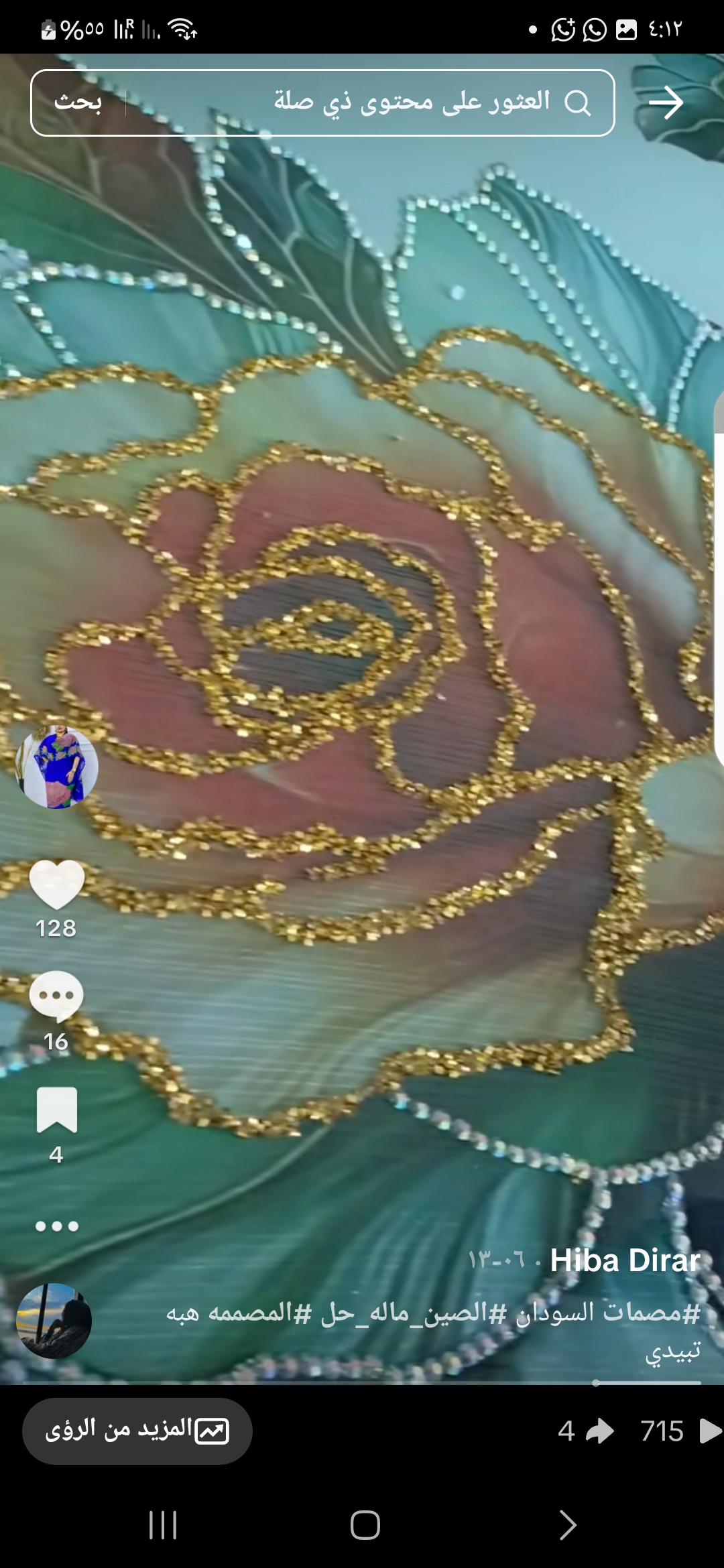Open the creator's profile picture

[57, 767]
